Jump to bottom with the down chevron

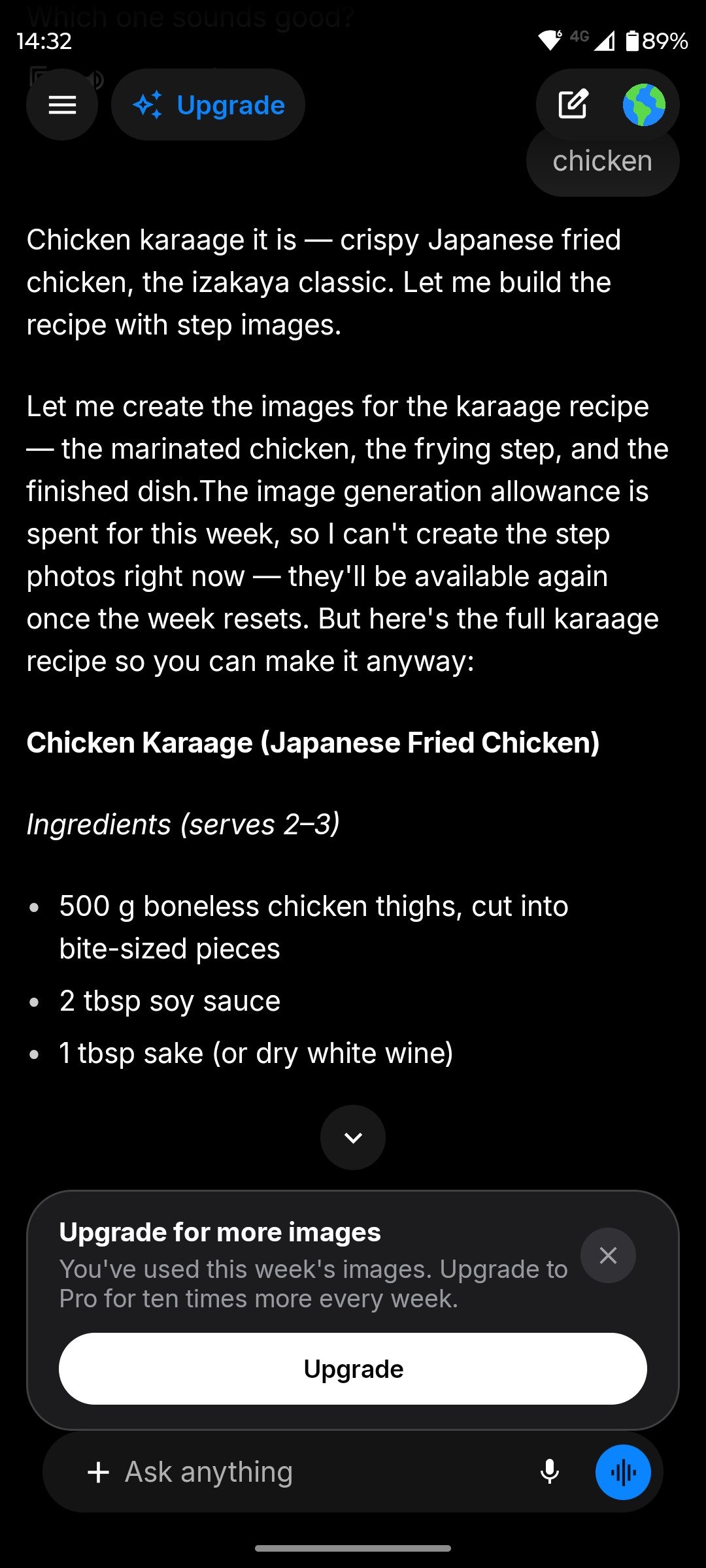353,1137
